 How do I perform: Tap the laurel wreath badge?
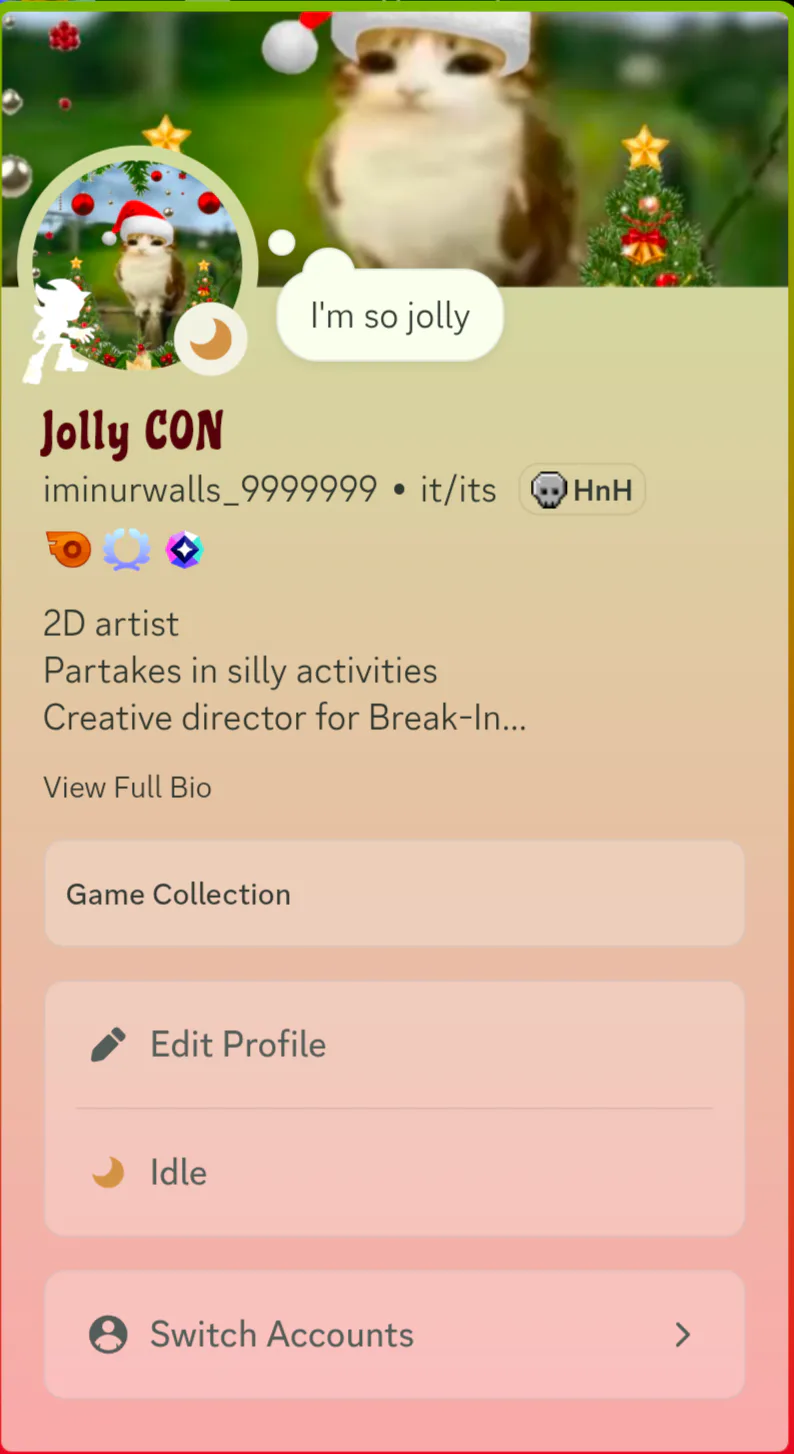tap(127, 549)
